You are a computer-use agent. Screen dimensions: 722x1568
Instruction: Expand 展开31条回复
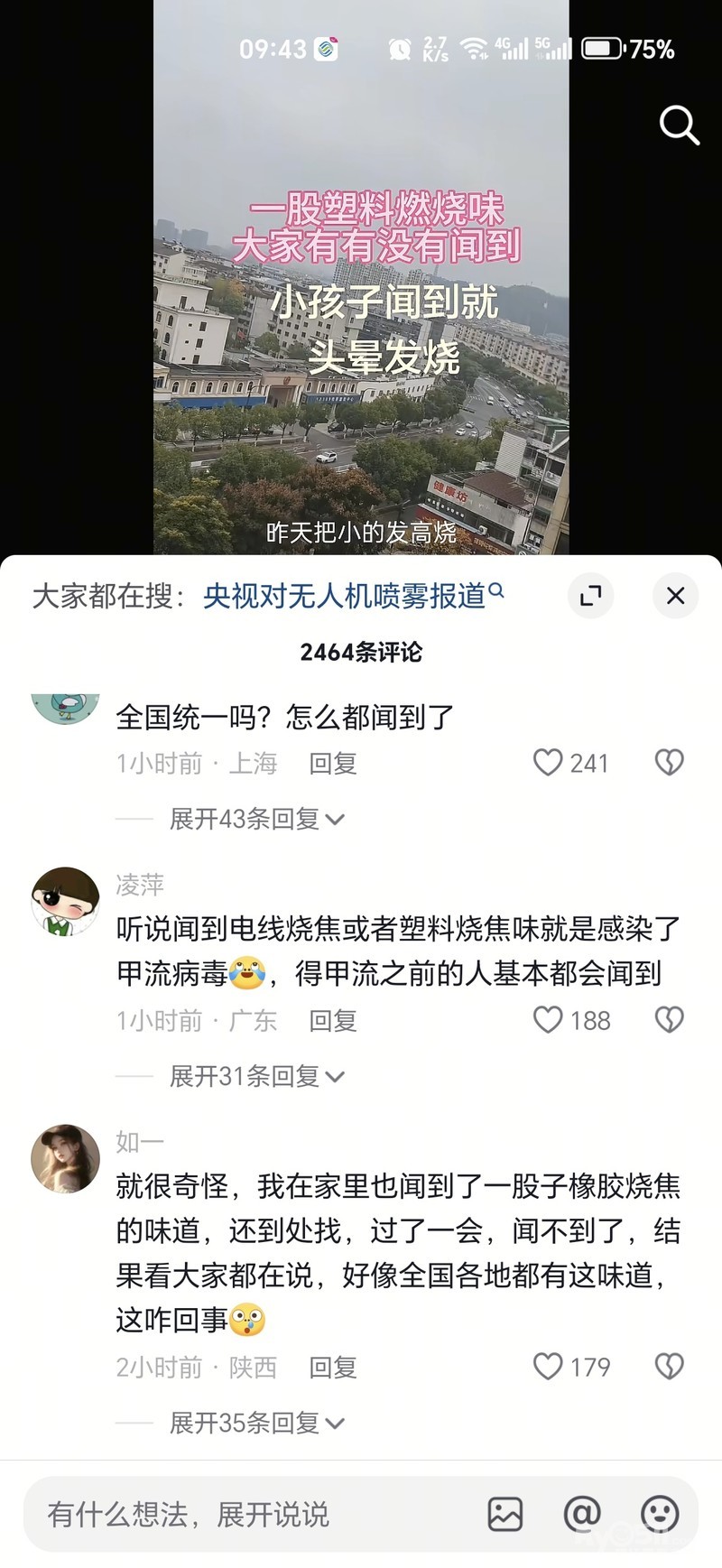pyautogui.click(x=256, y=1076)
